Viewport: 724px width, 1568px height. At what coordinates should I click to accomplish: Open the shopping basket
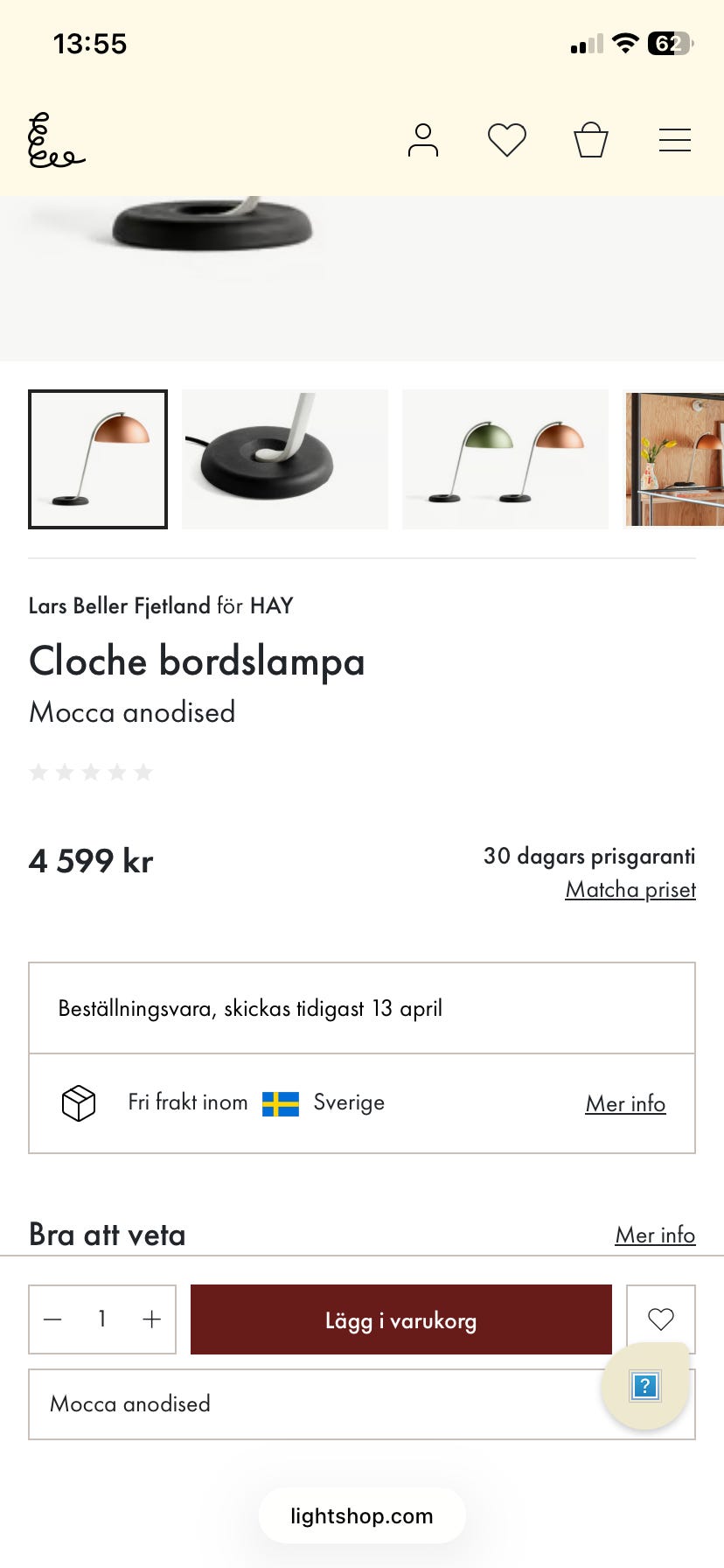(x=590, y=140)
